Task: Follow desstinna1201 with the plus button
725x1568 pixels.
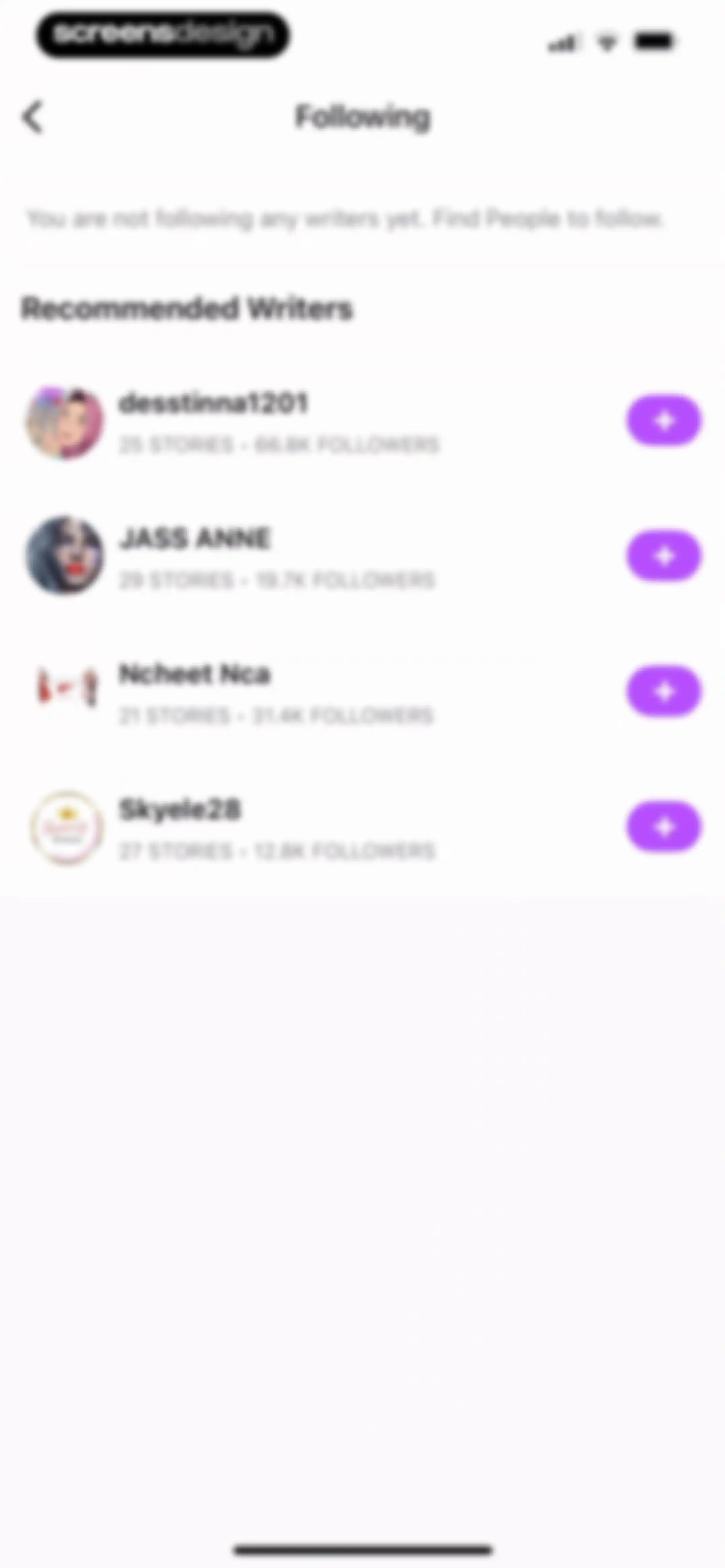Action: 664,421
